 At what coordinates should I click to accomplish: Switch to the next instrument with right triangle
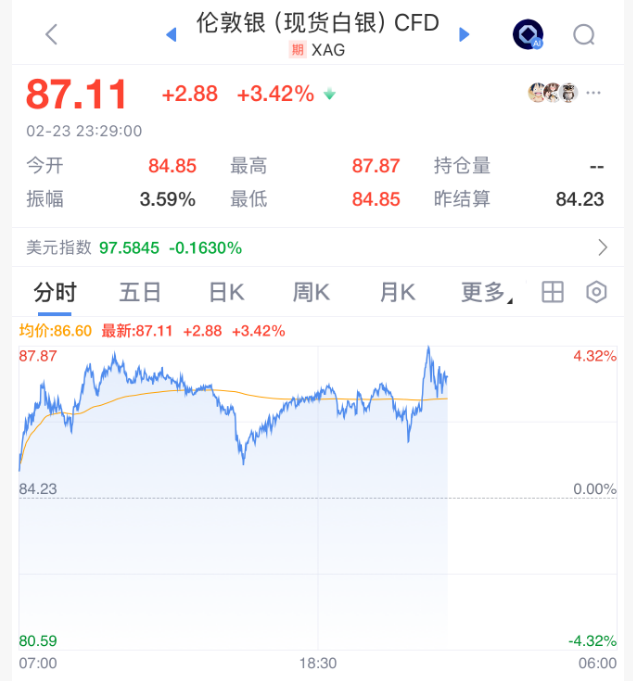pos(464,34)
